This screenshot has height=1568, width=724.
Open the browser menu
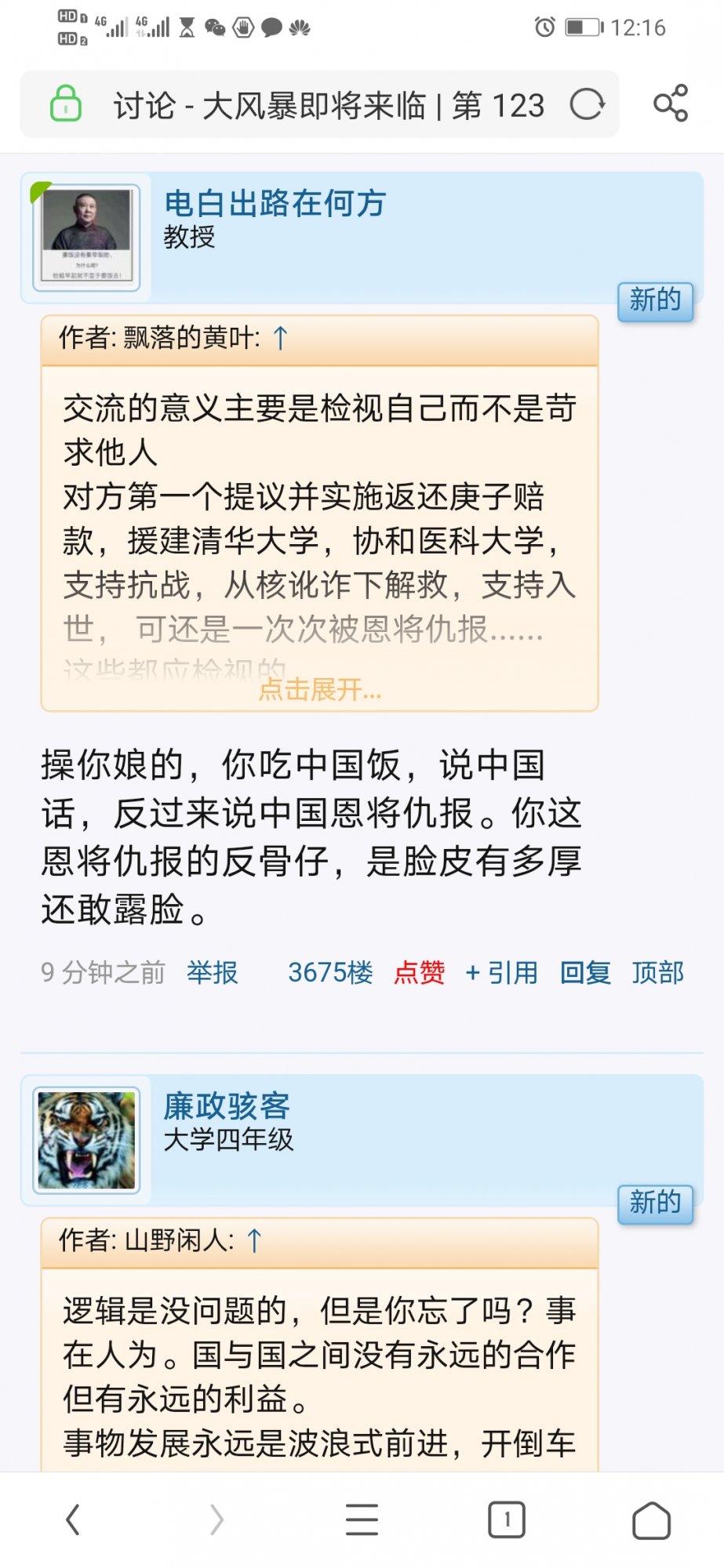pyautogui.click(x=362, y=1519)
